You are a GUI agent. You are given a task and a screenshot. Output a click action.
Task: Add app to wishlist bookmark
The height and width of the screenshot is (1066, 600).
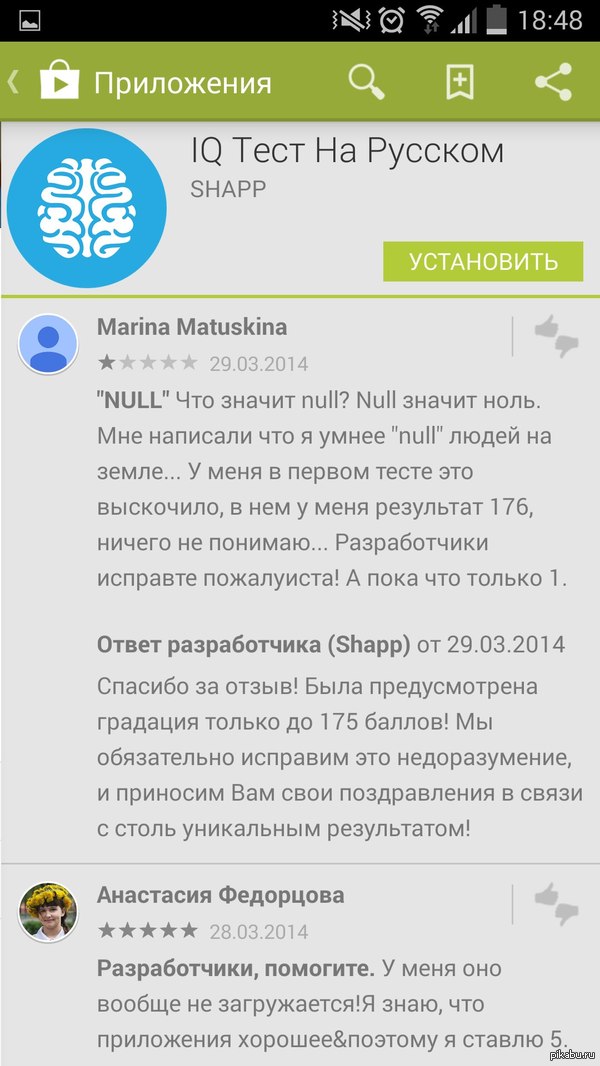pos(459,82)
